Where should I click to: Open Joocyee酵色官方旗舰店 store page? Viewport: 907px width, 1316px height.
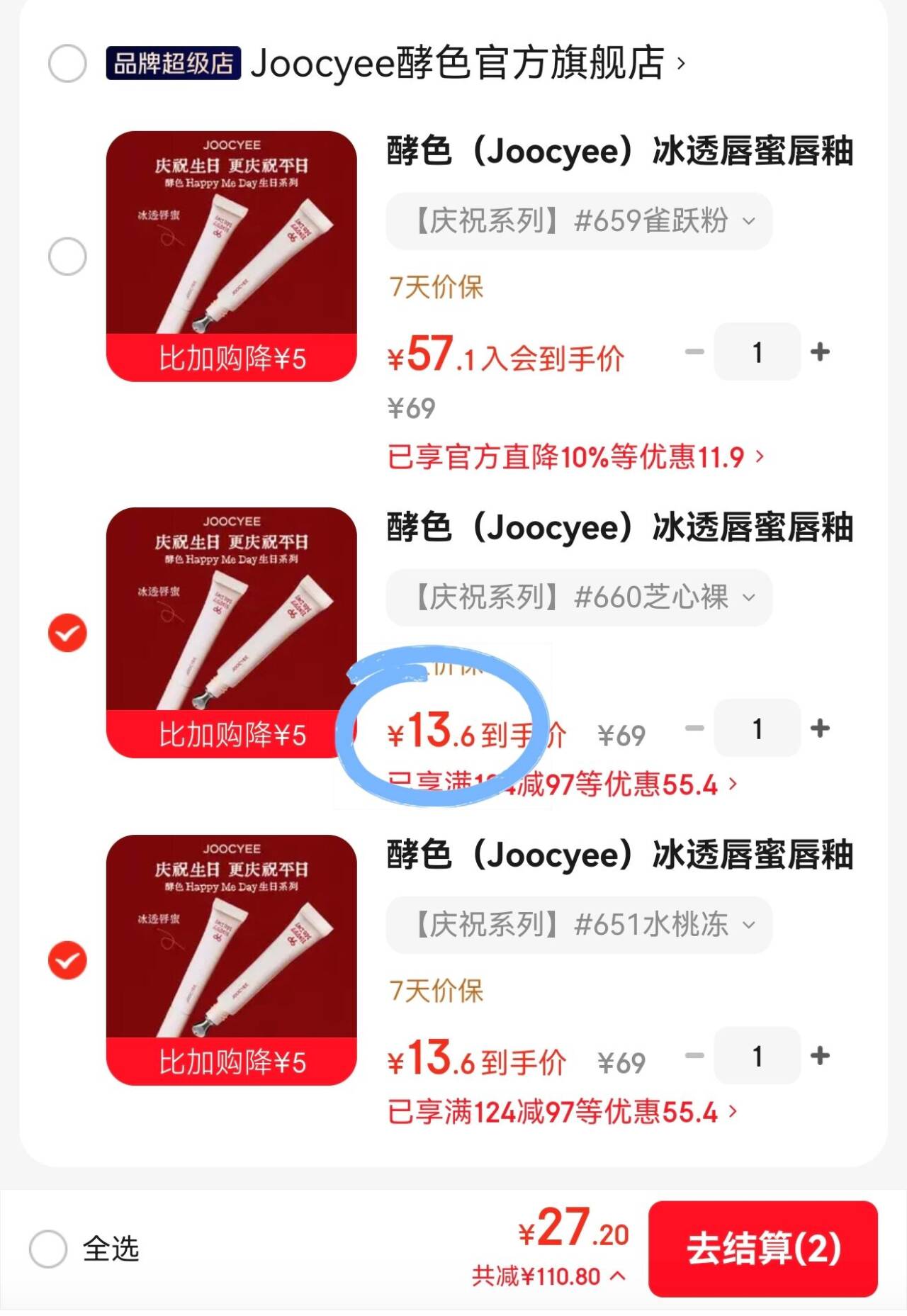468,64
